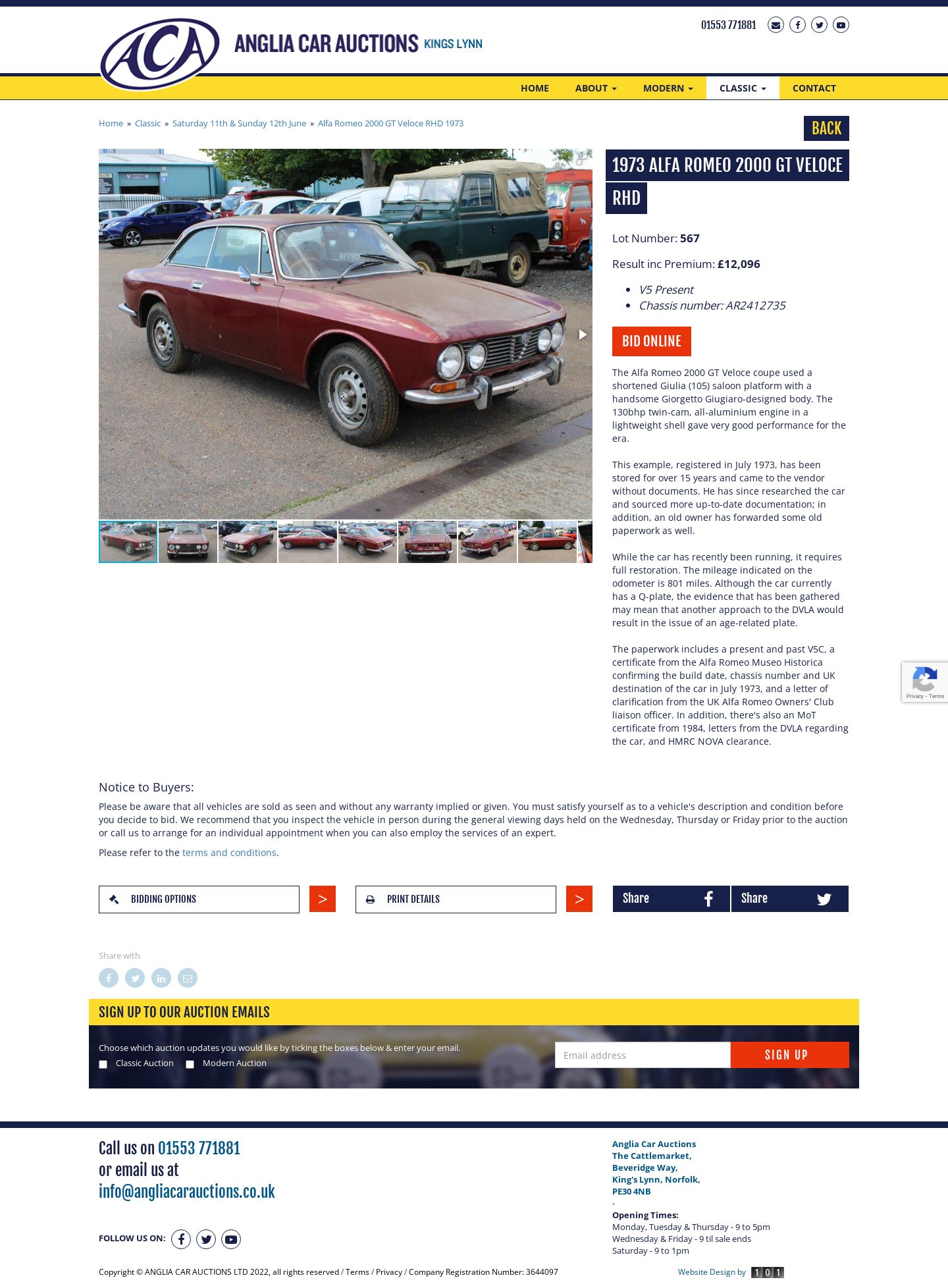Advance to the next car photo
948x1288 pixels.
point(582,335)
